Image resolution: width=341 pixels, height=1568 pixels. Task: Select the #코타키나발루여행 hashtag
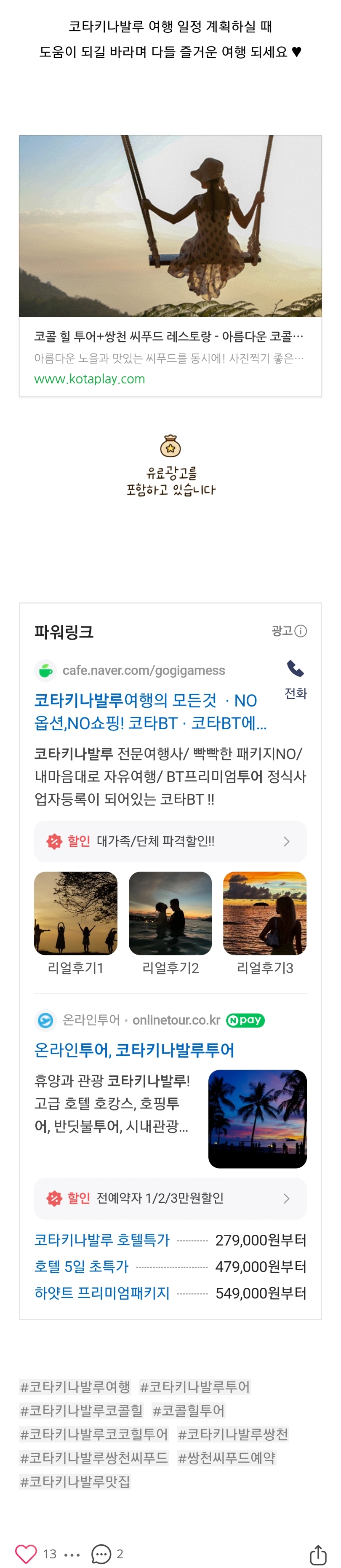point(75,1386)
